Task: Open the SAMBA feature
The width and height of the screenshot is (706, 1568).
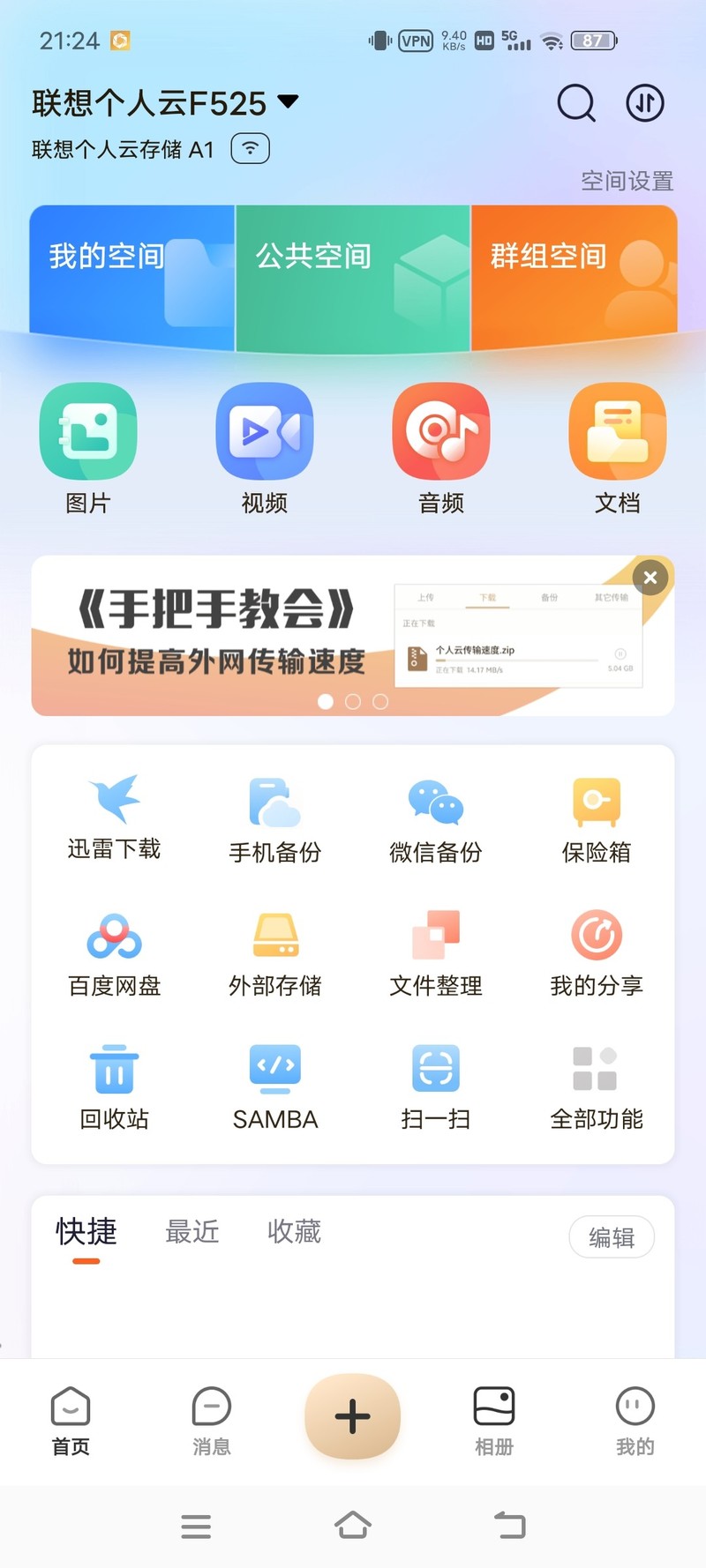Action: tap(274, 1083)
